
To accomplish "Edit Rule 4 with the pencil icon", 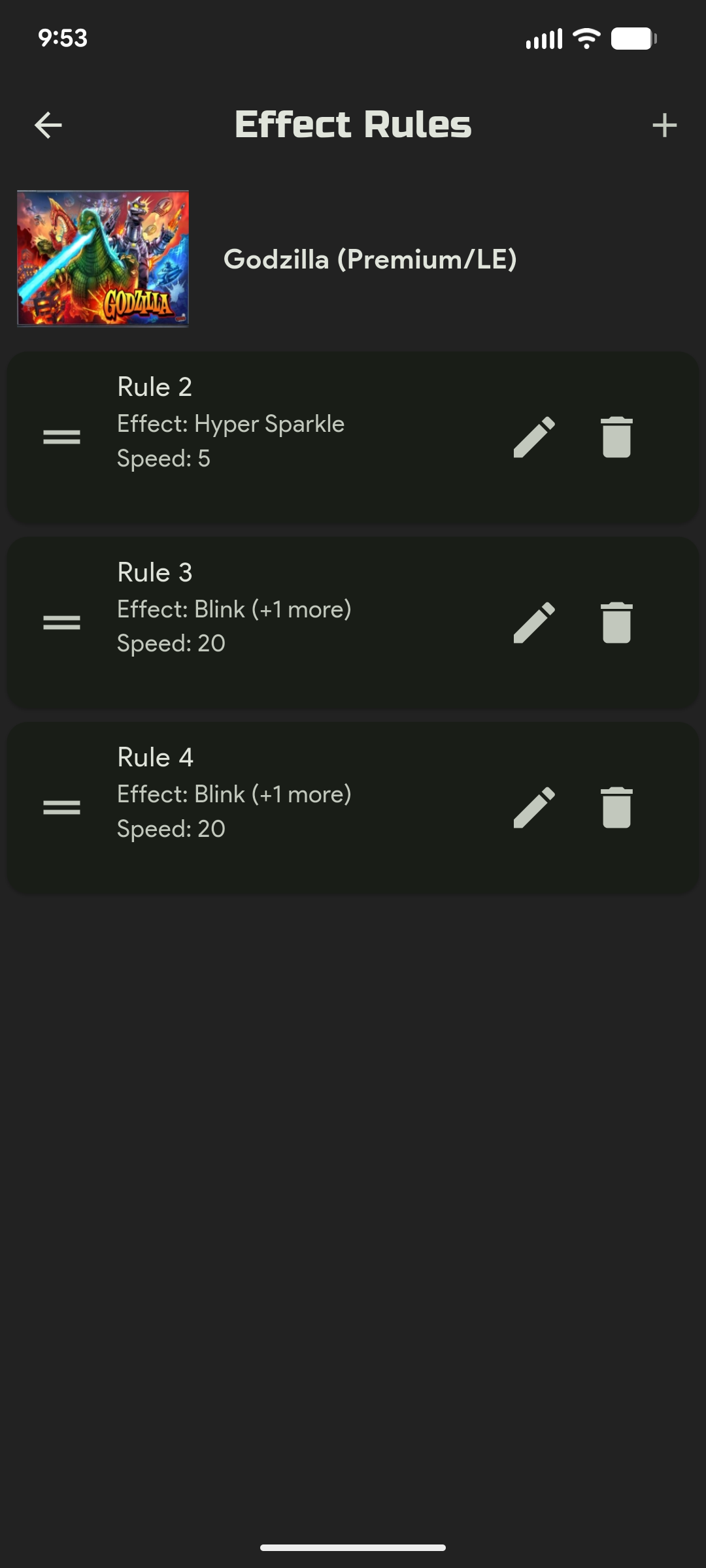I will pyautogui.click(x=534, y=808).
